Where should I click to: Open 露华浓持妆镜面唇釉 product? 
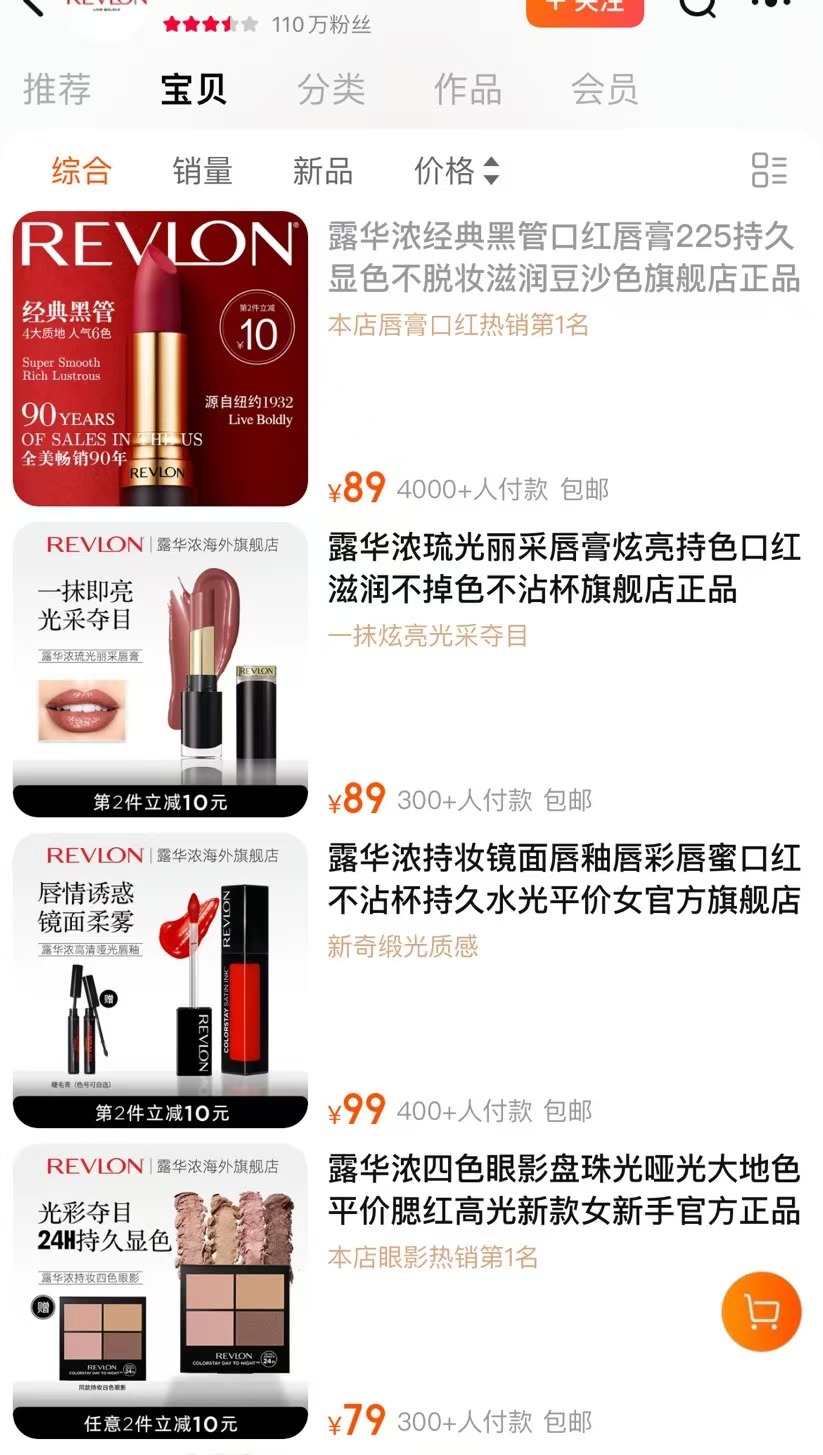point(564,878)
